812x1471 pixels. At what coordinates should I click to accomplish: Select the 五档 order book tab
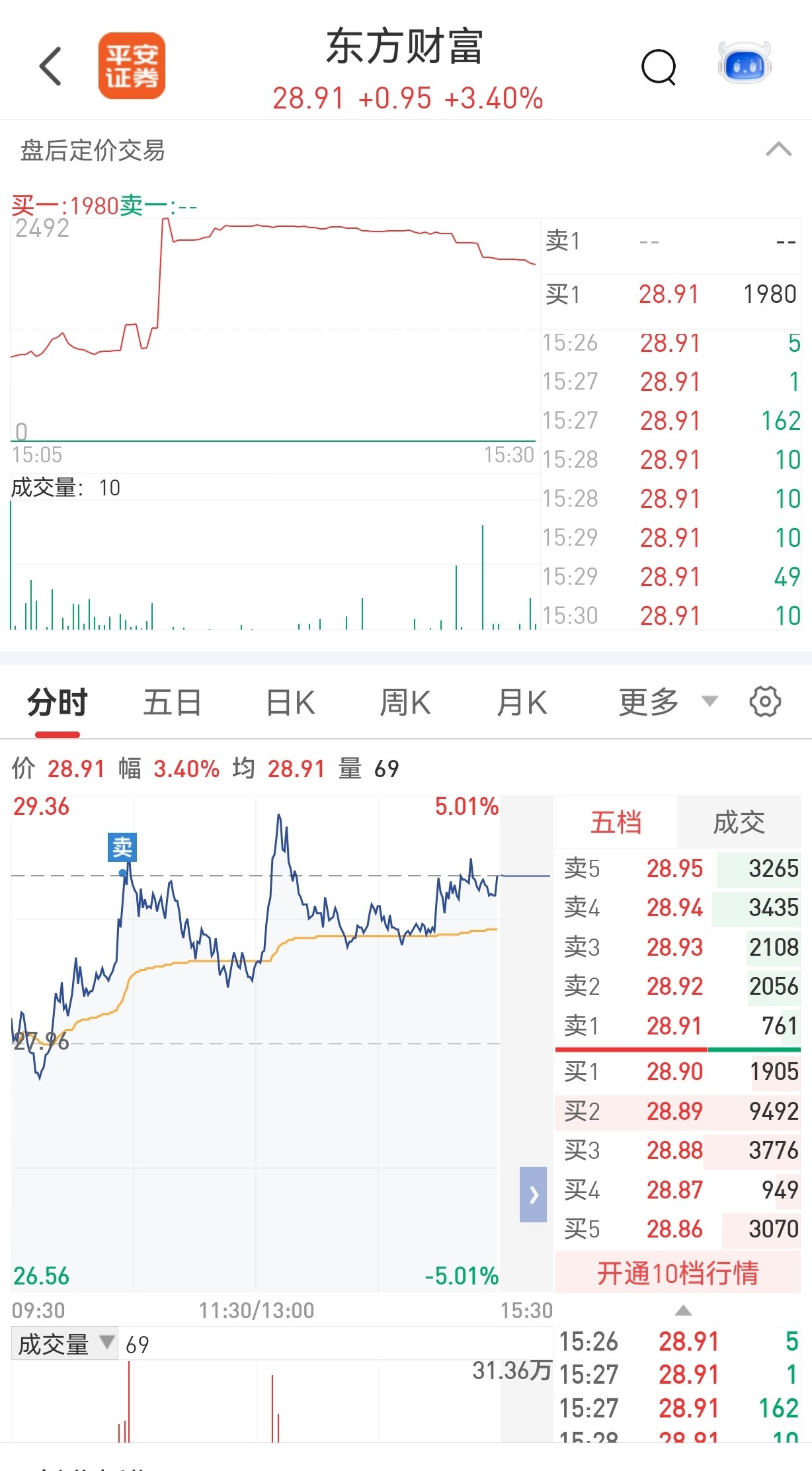(x=616, y=822)
